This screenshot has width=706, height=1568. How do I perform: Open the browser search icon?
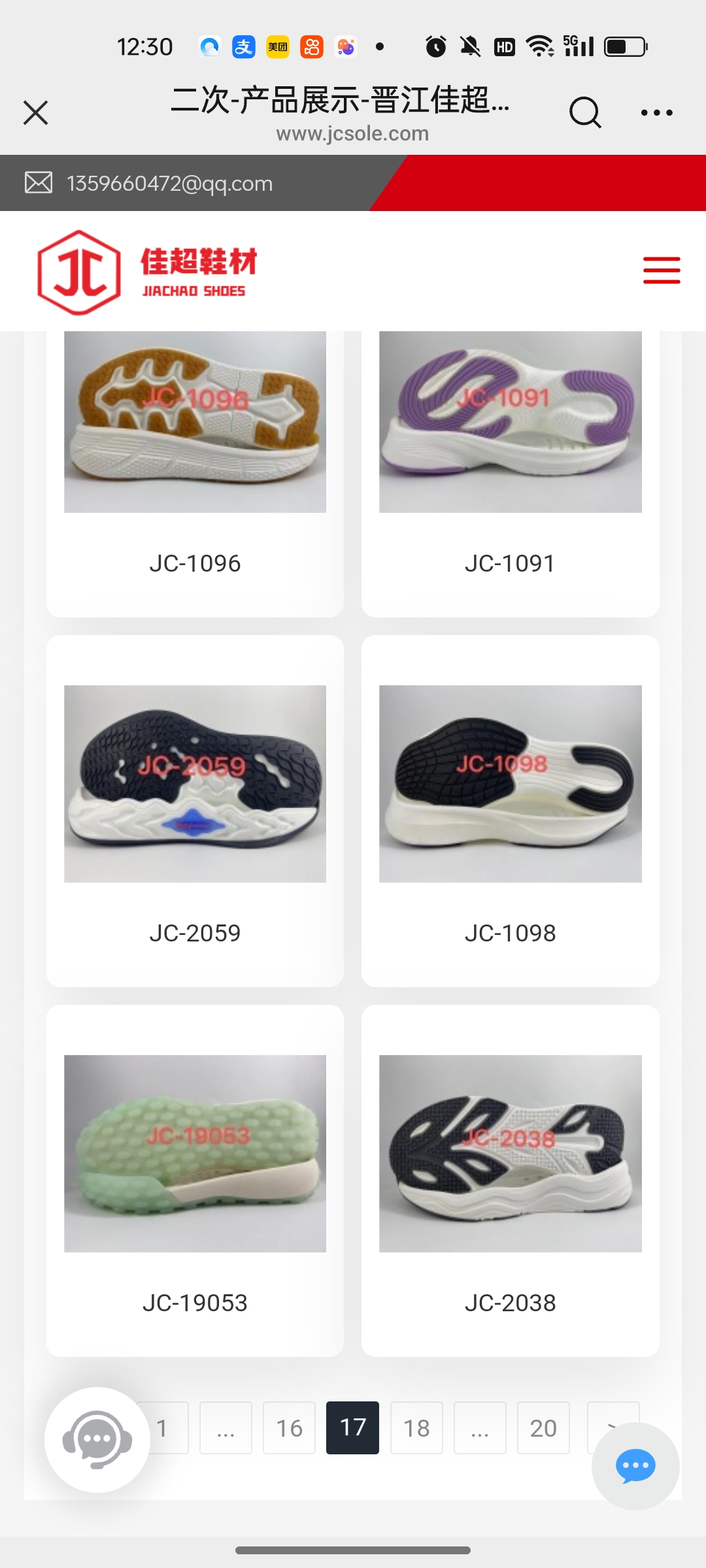(584, 112)
